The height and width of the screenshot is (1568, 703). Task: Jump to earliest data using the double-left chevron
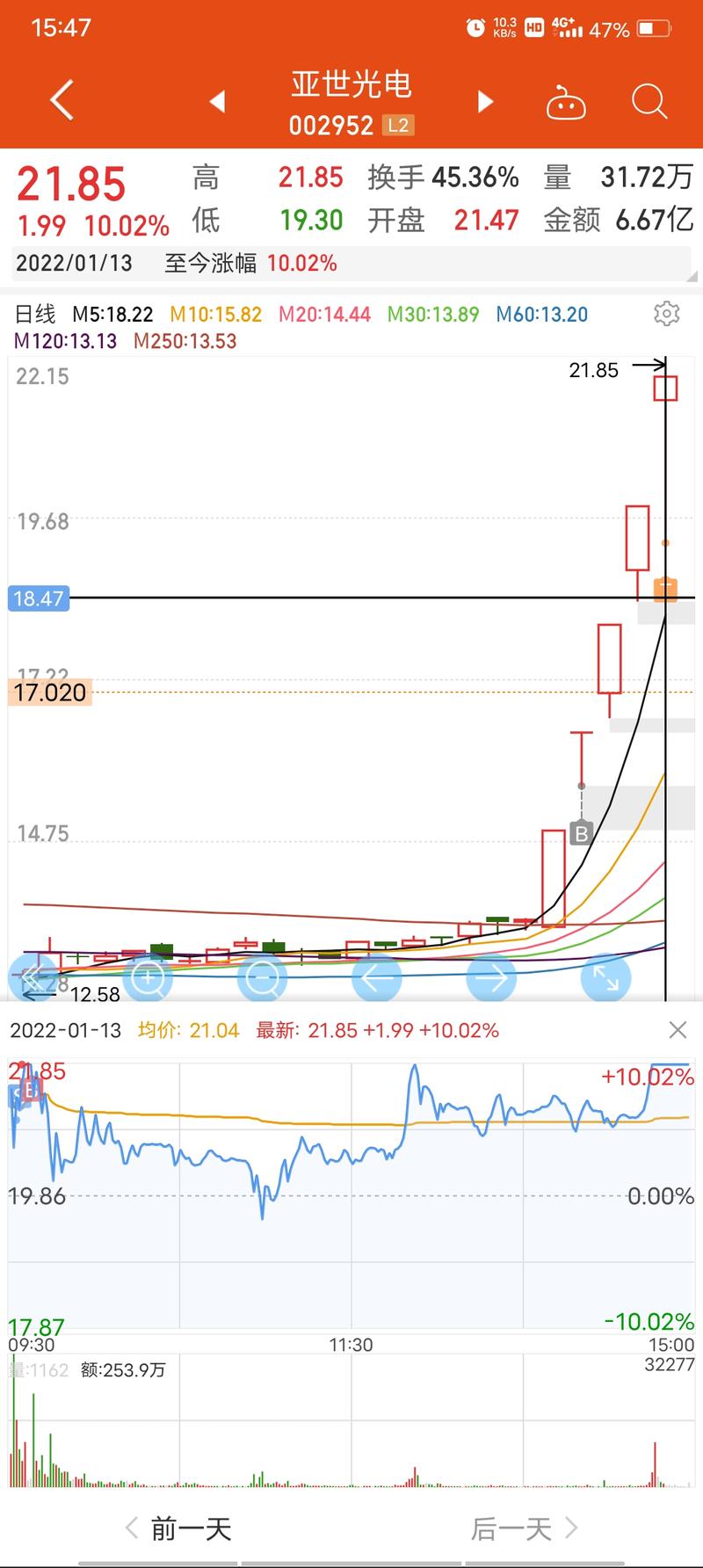click(x=33, y=976)
